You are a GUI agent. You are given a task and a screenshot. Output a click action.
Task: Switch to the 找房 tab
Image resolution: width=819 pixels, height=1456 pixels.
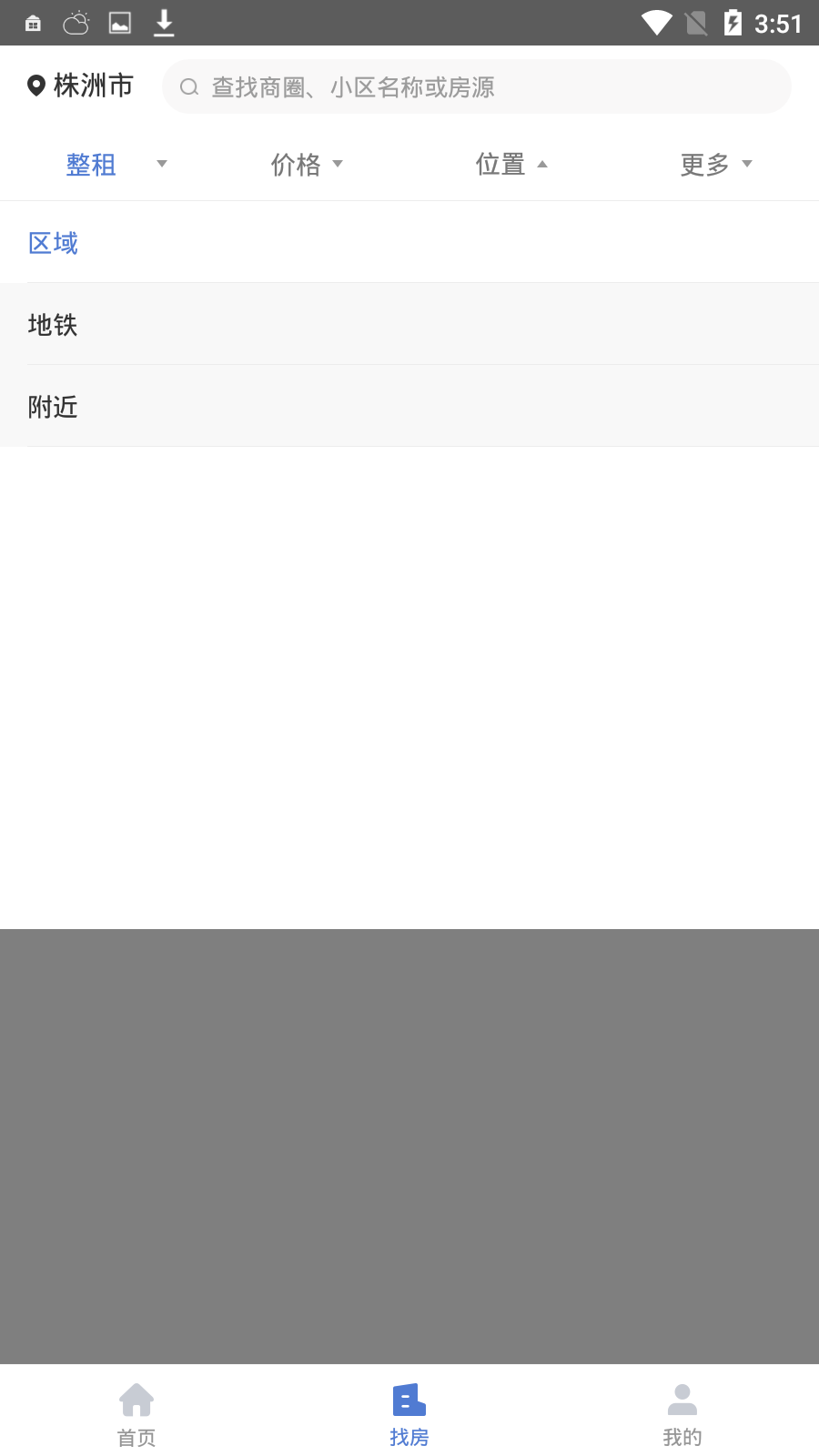coord(409,1412)
